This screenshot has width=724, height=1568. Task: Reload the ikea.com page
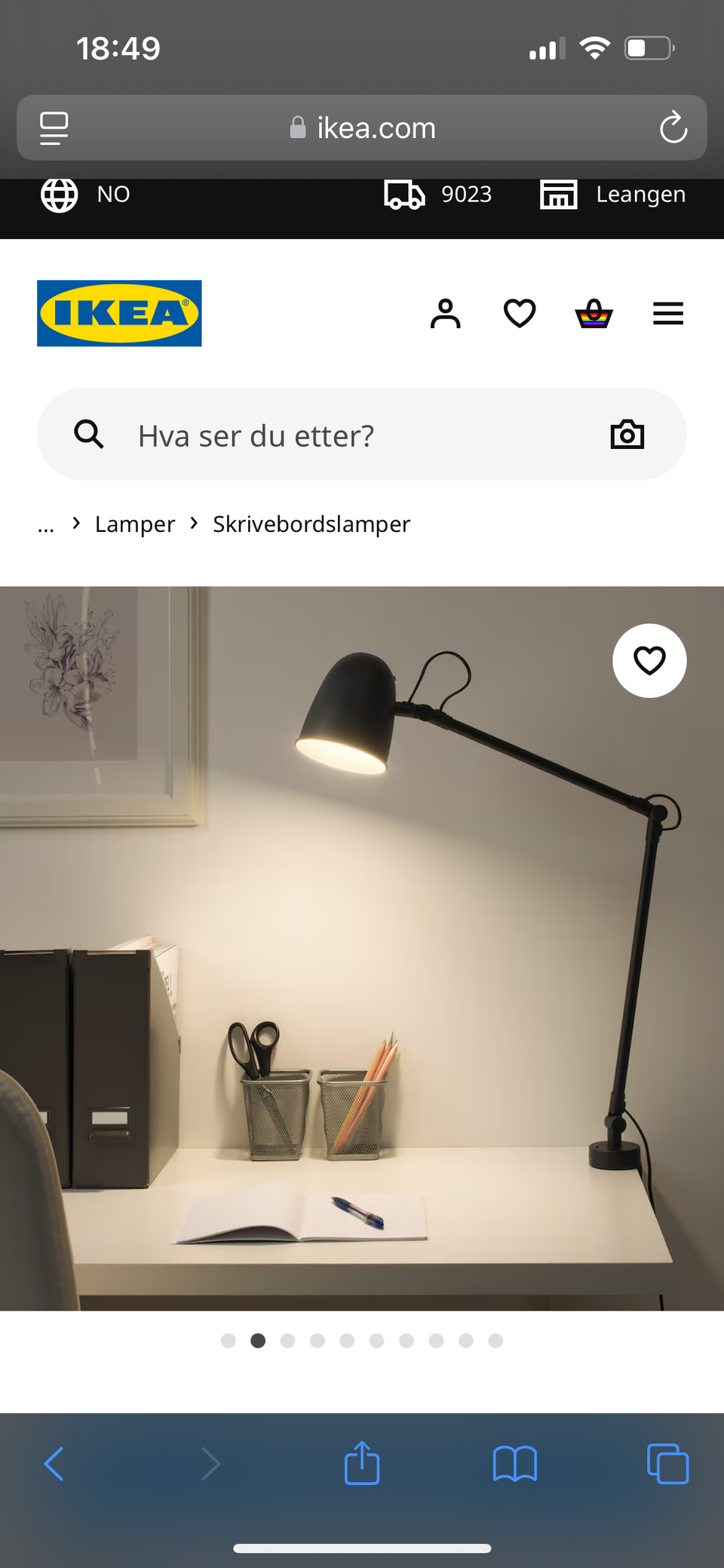click(x=673, y=128)
